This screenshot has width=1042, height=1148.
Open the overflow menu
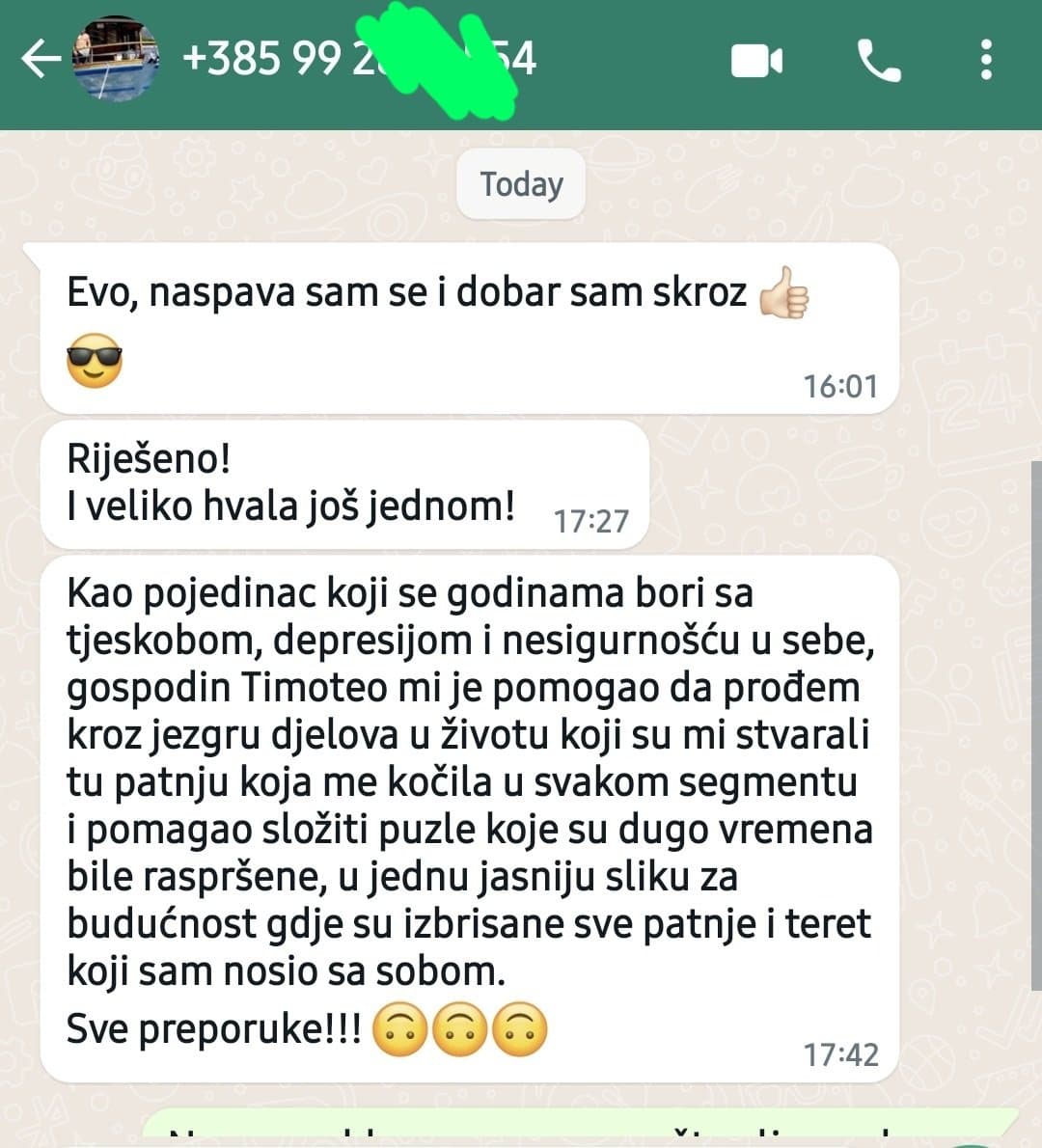point(985,60)
